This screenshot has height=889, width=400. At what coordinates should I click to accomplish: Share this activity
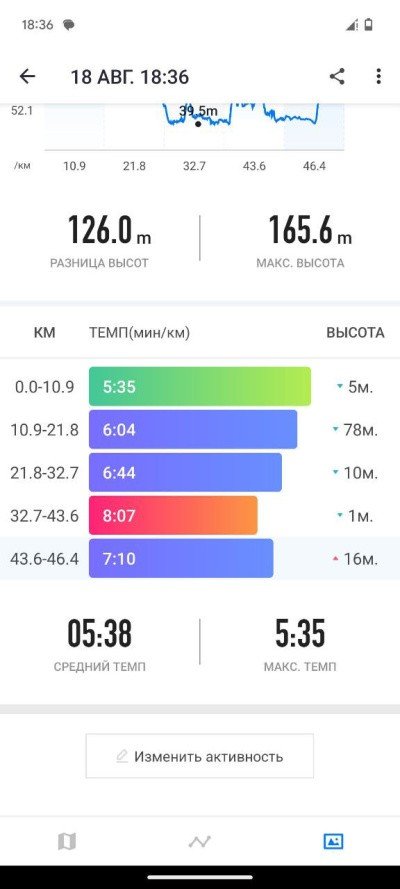pyautogui.click(x=337, y=77)
